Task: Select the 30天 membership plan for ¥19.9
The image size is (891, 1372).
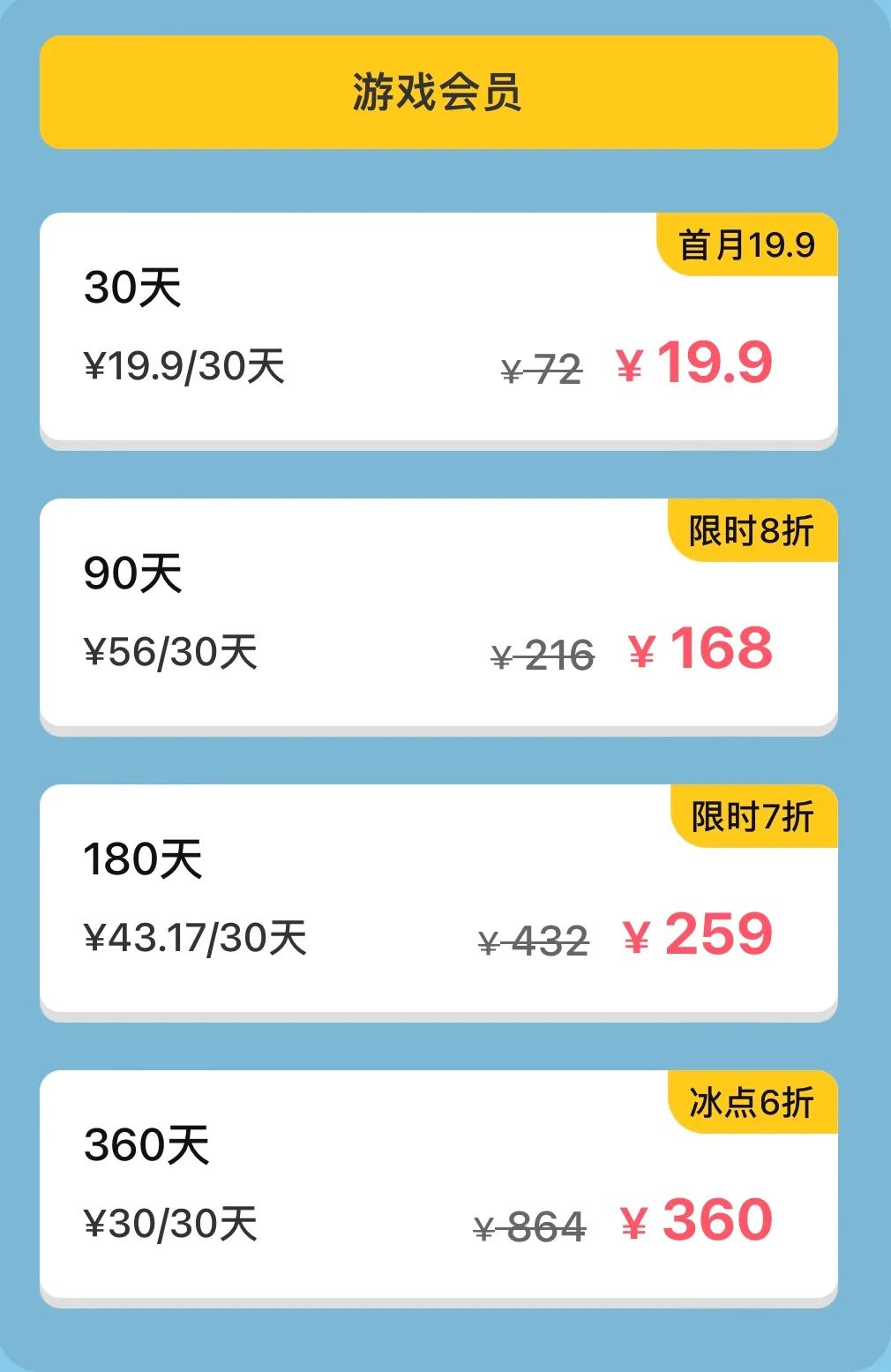Action: point(438,327)
